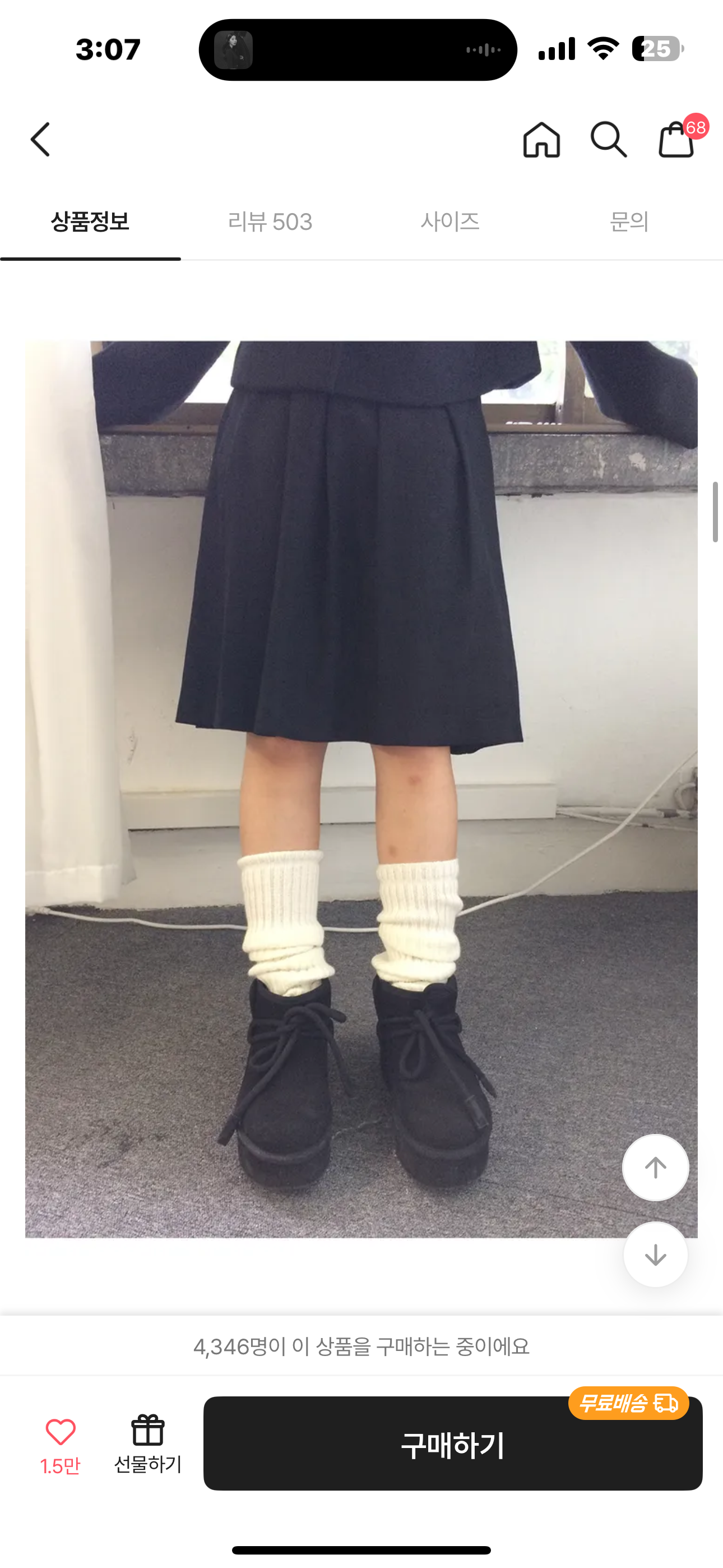Tap 선물하기 to send as gift
Screen dimensions: 723x1568
pyautogui.click(x=148, y=1444)
